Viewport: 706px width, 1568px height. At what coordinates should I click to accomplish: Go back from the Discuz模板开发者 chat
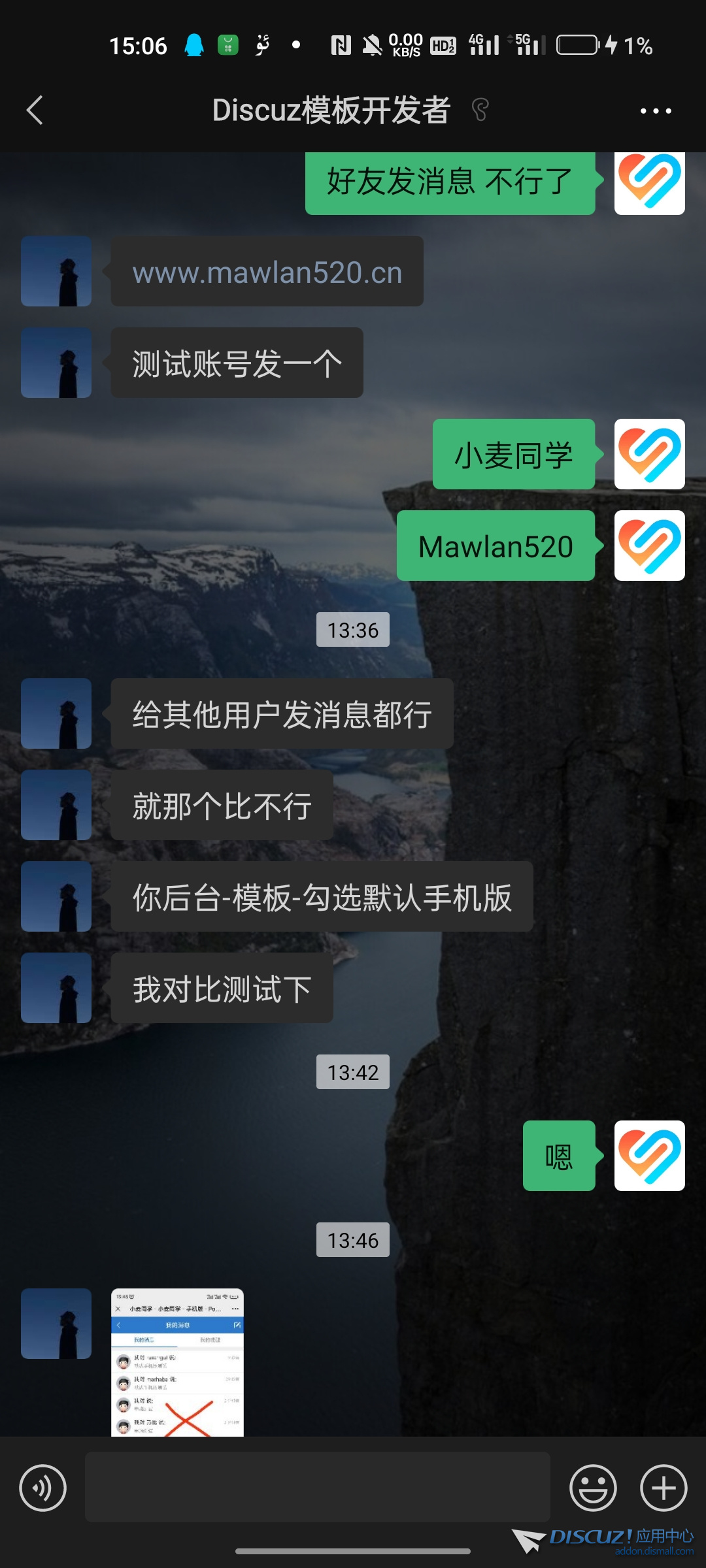coord(35,110)
